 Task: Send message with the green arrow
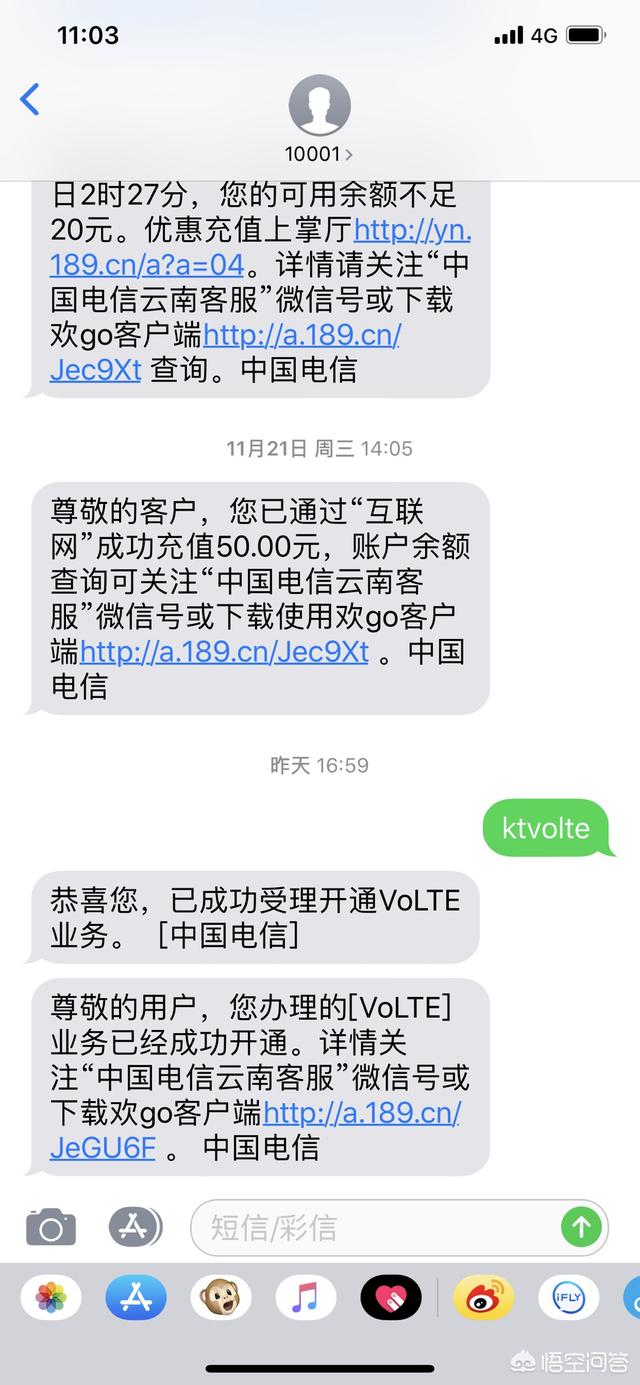click(x=581, y=1227)
